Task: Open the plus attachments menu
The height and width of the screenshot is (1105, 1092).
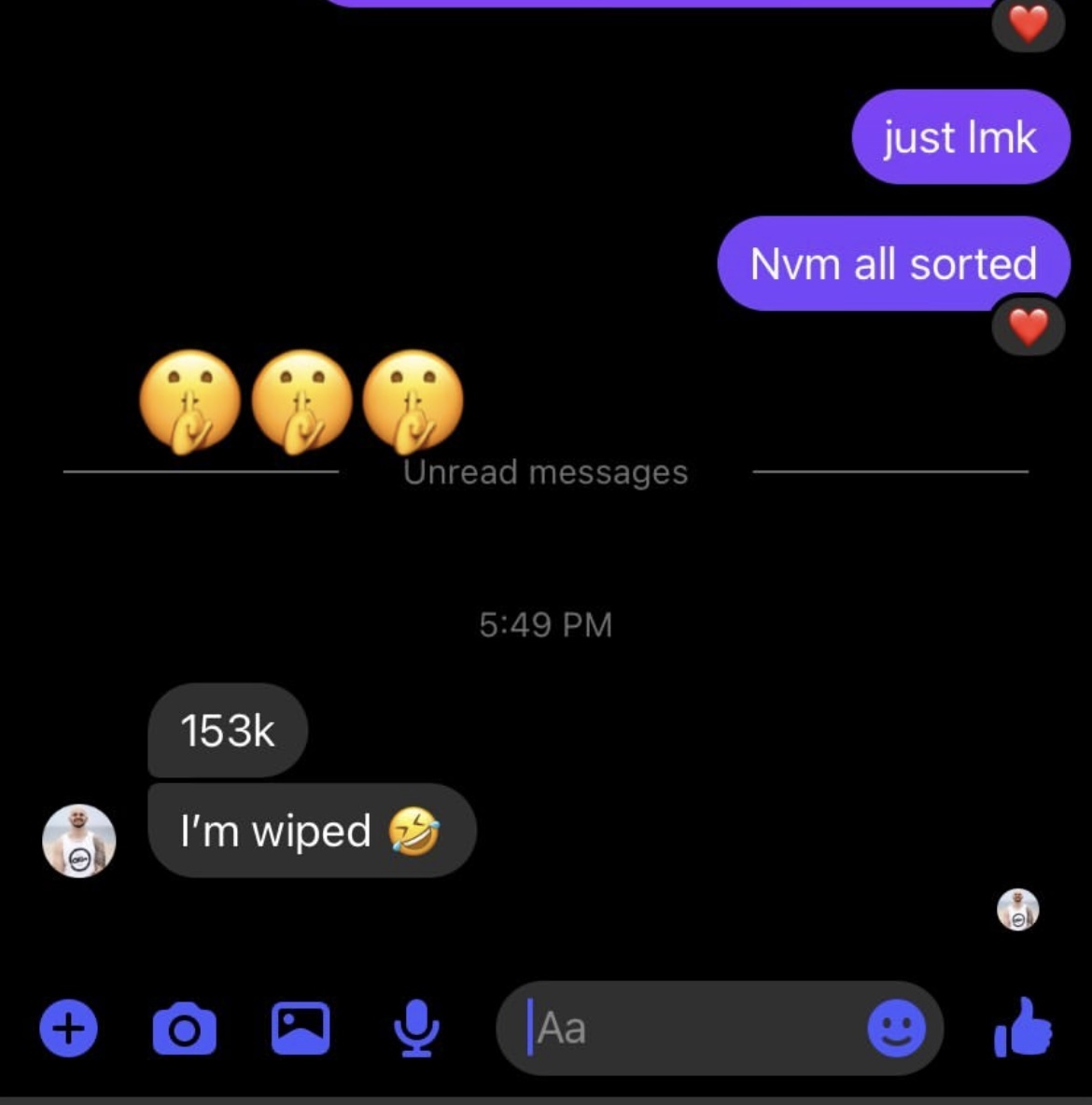Action: click(x=68, y=1028)
